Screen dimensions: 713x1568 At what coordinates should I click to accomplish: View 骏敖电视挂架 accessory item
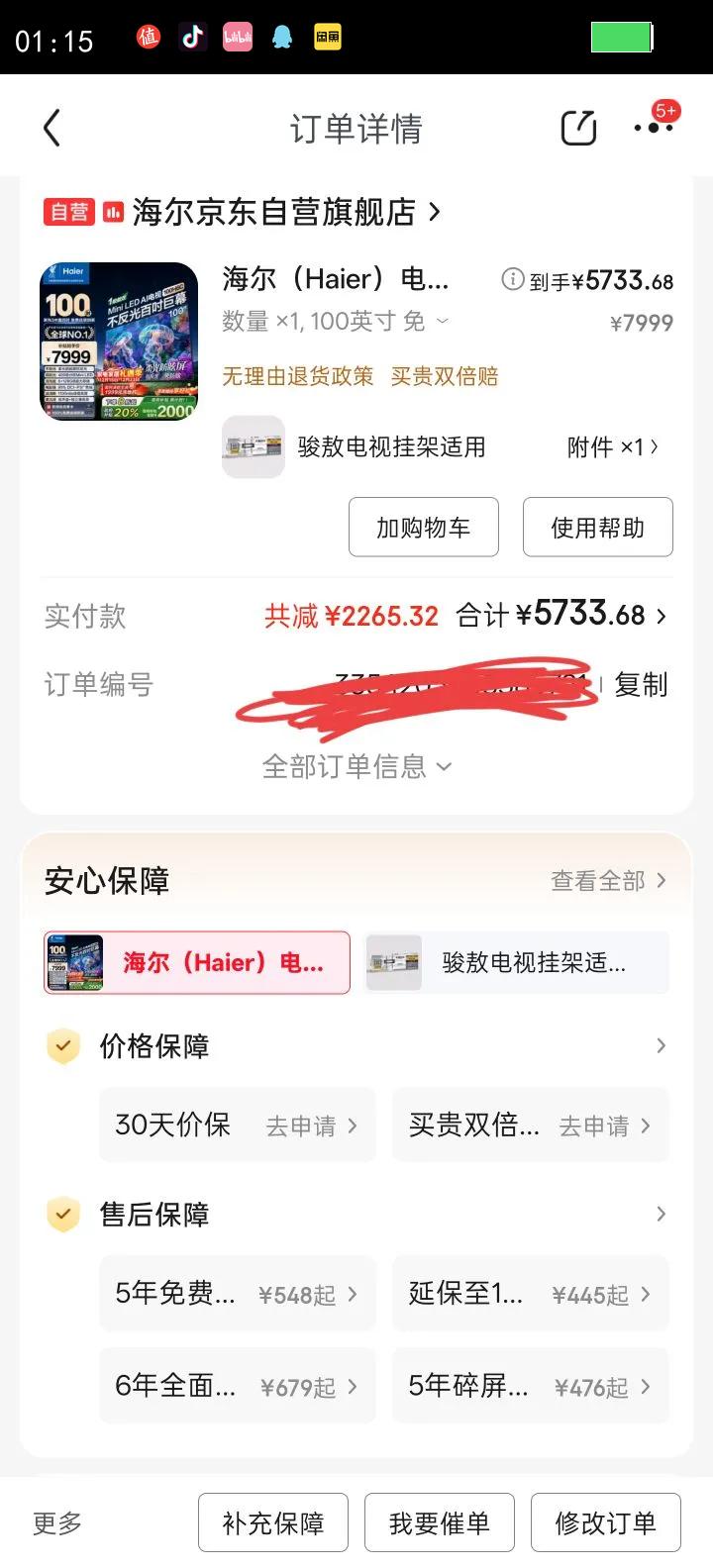click(x=440, y=447)
